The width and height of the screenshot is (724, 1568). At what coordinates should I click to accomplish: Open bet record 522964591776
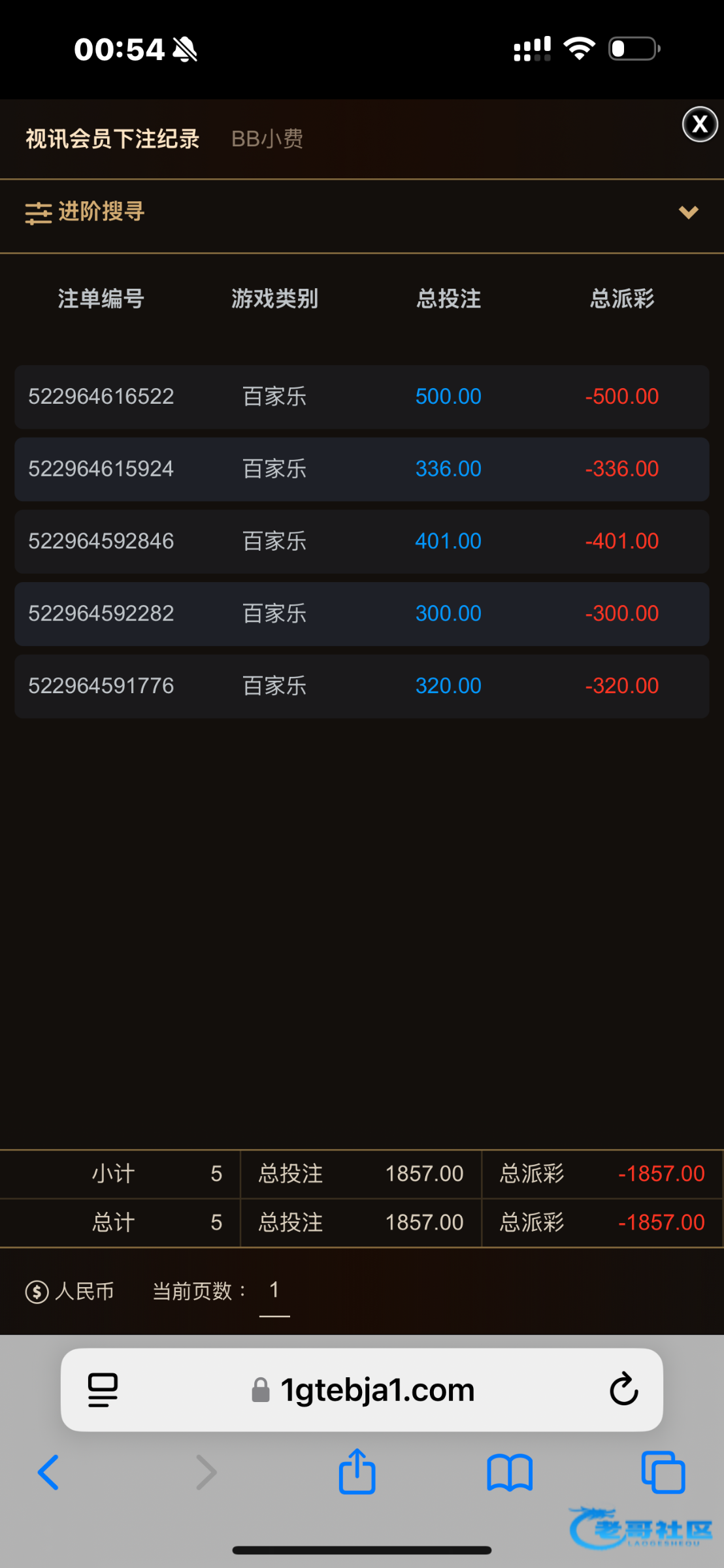101,686
